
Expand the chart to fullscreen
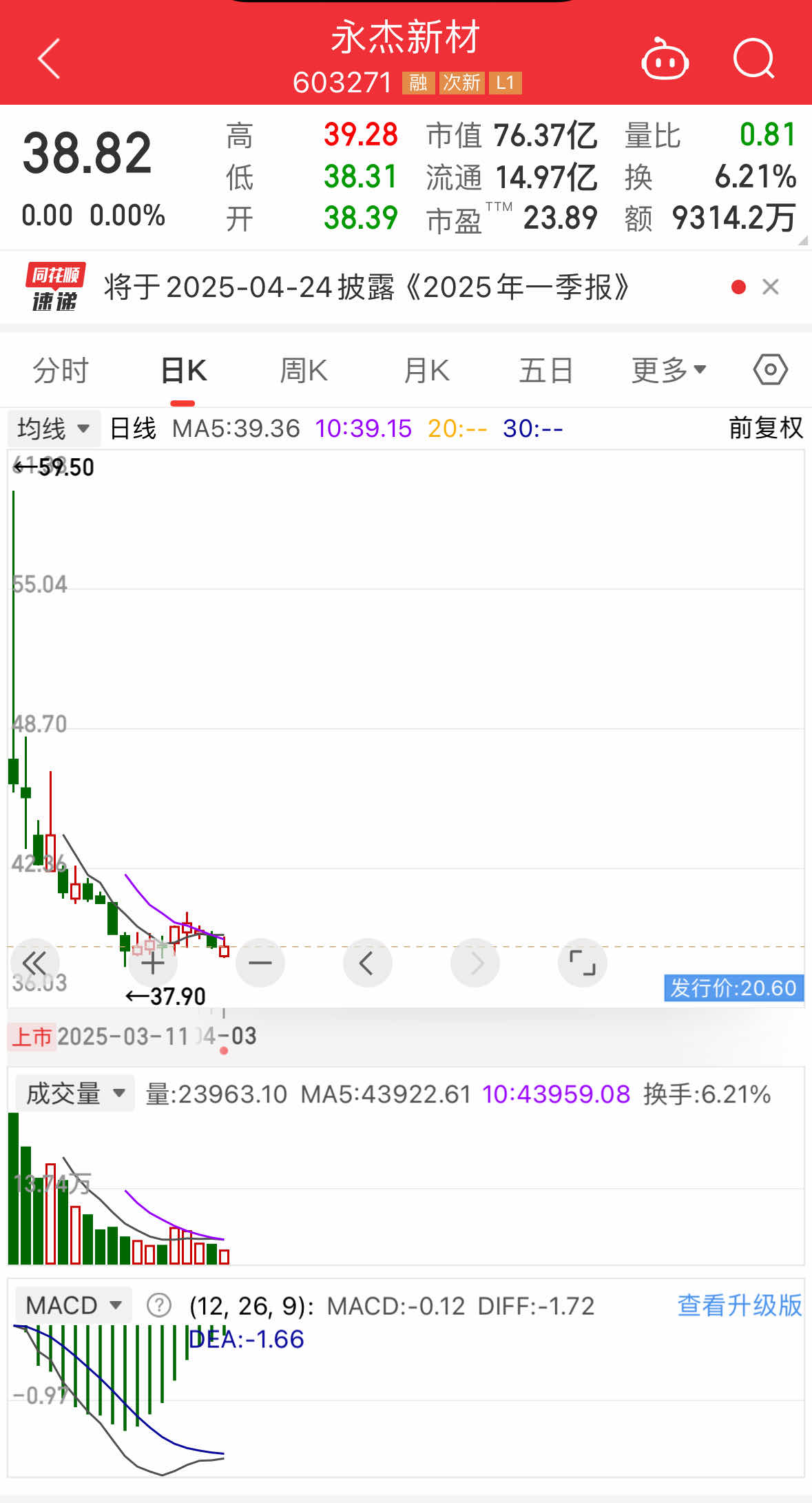pyautogui.click(x=582, y=963)
